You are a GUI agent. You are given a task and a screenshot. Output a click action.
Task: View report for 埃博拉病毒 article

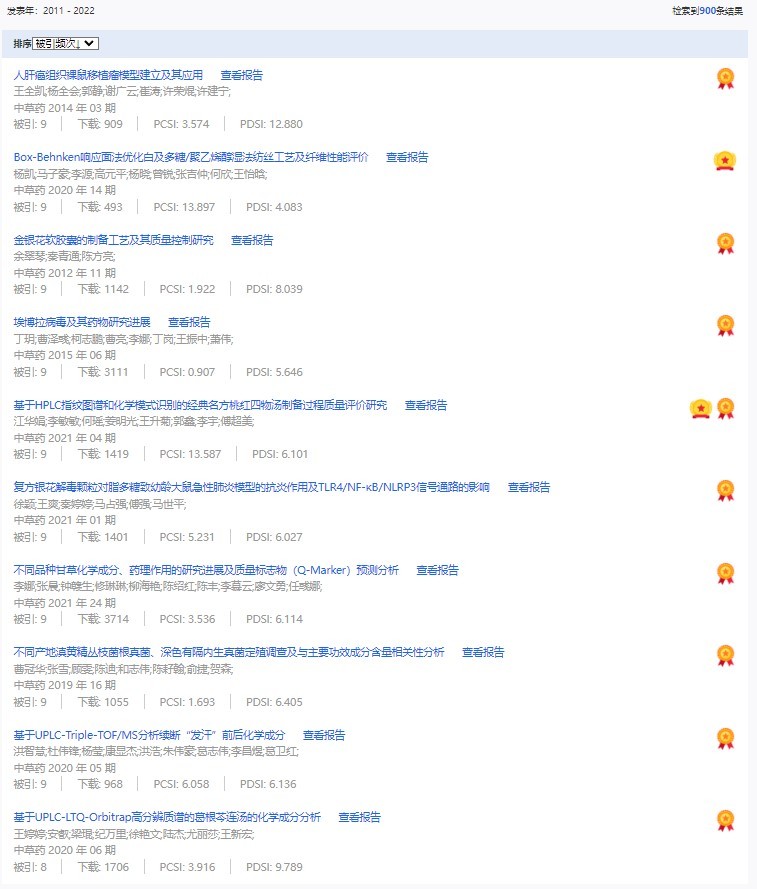click(x=189, y=322)
